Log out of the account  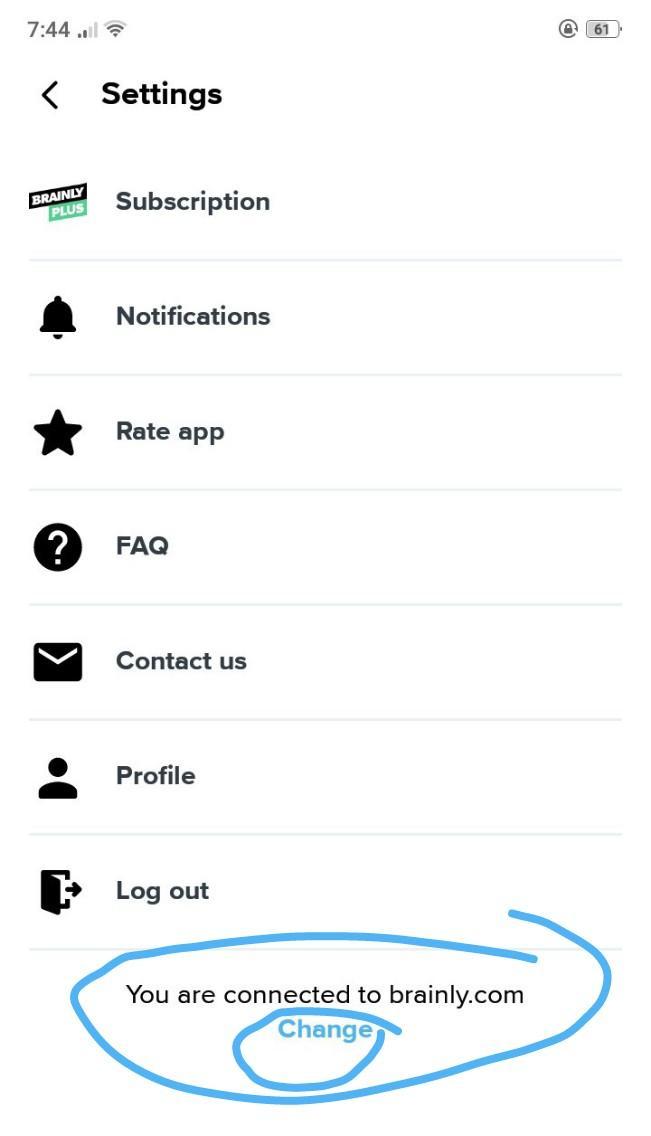tap(162, 891)
